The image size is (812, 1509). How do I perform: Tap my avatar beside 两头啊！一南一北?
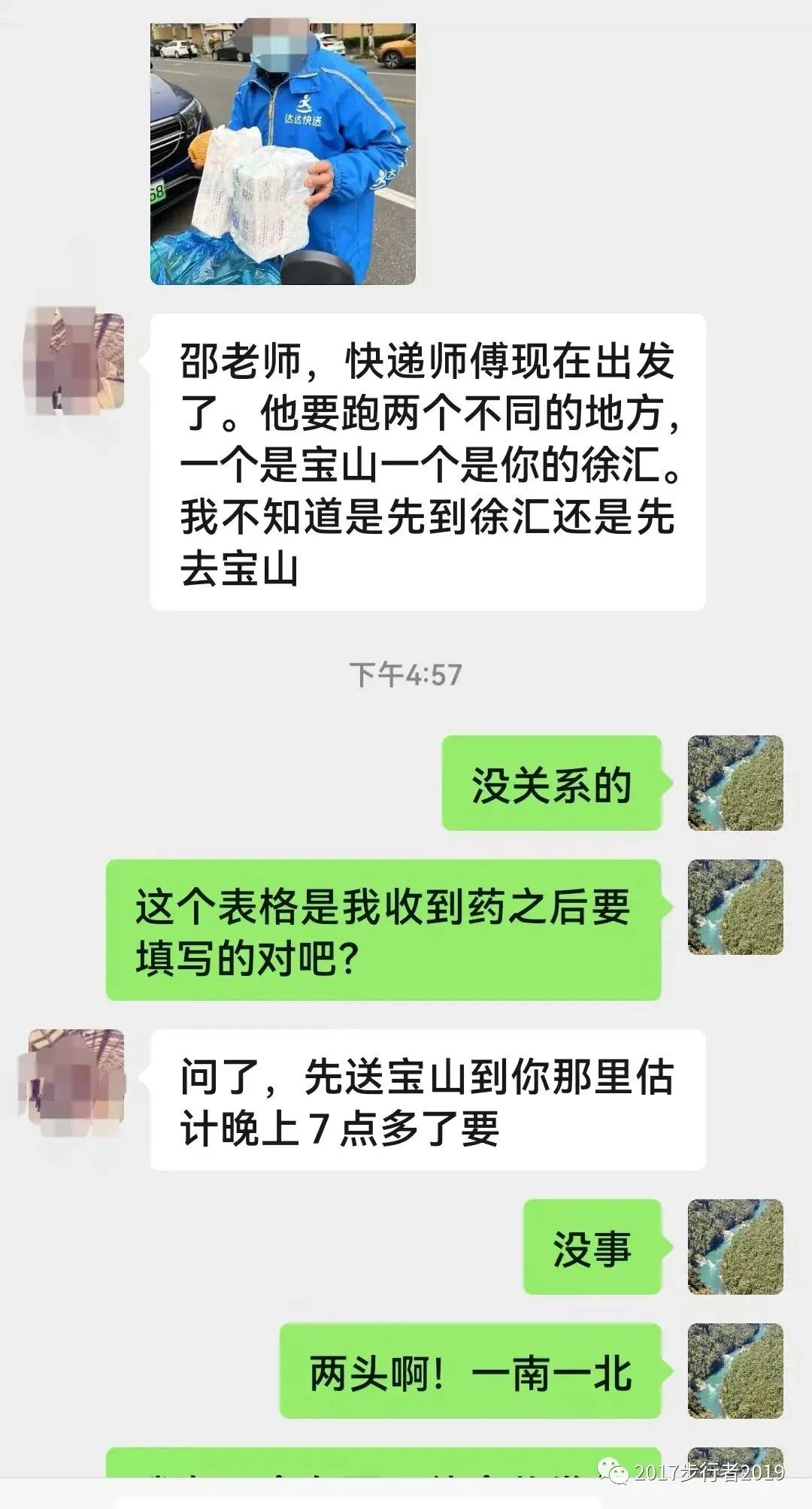pyautogui.click(x=735, y=1371)
